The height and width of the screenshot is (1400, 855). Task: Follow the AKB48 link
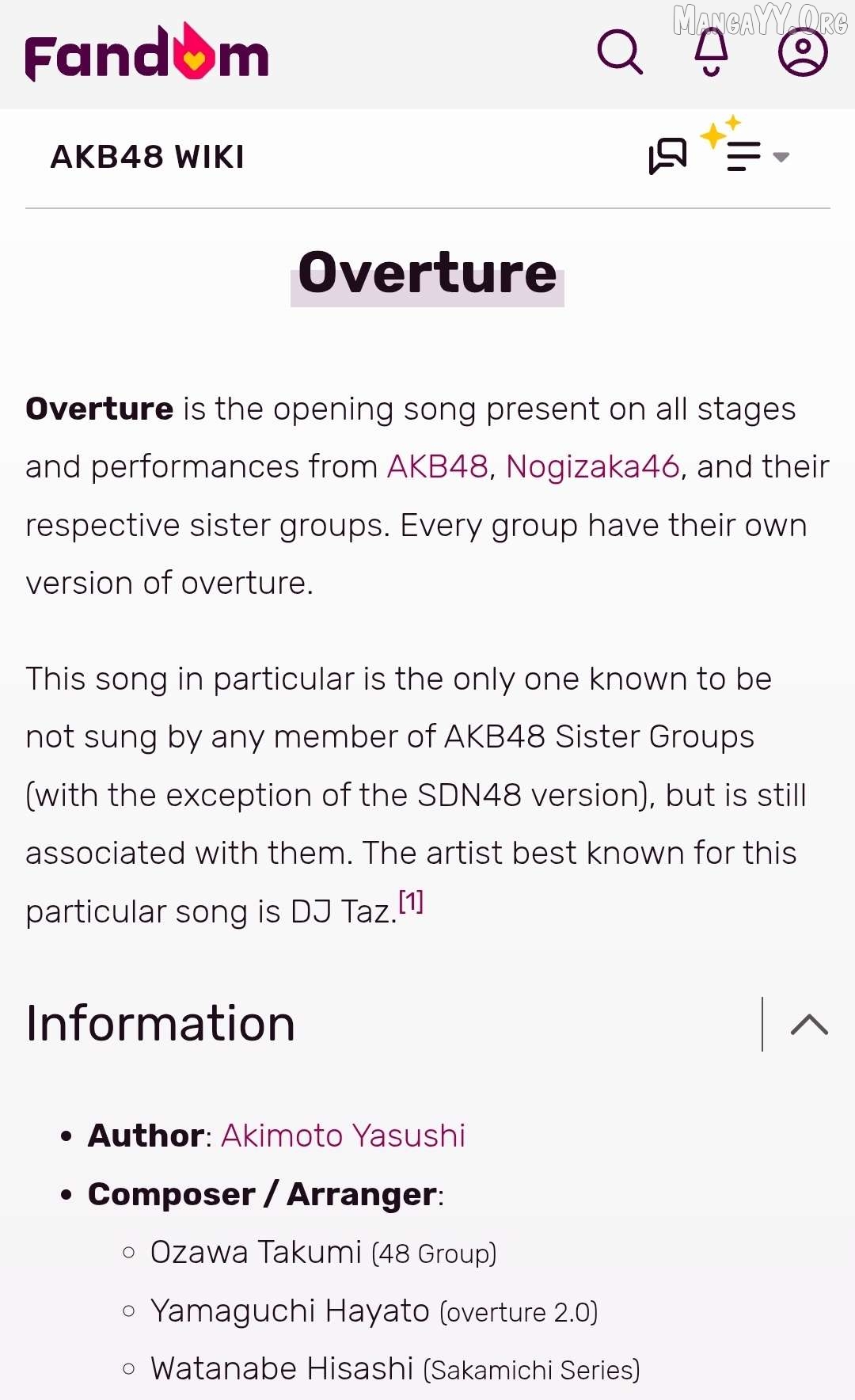coord(437,466)
